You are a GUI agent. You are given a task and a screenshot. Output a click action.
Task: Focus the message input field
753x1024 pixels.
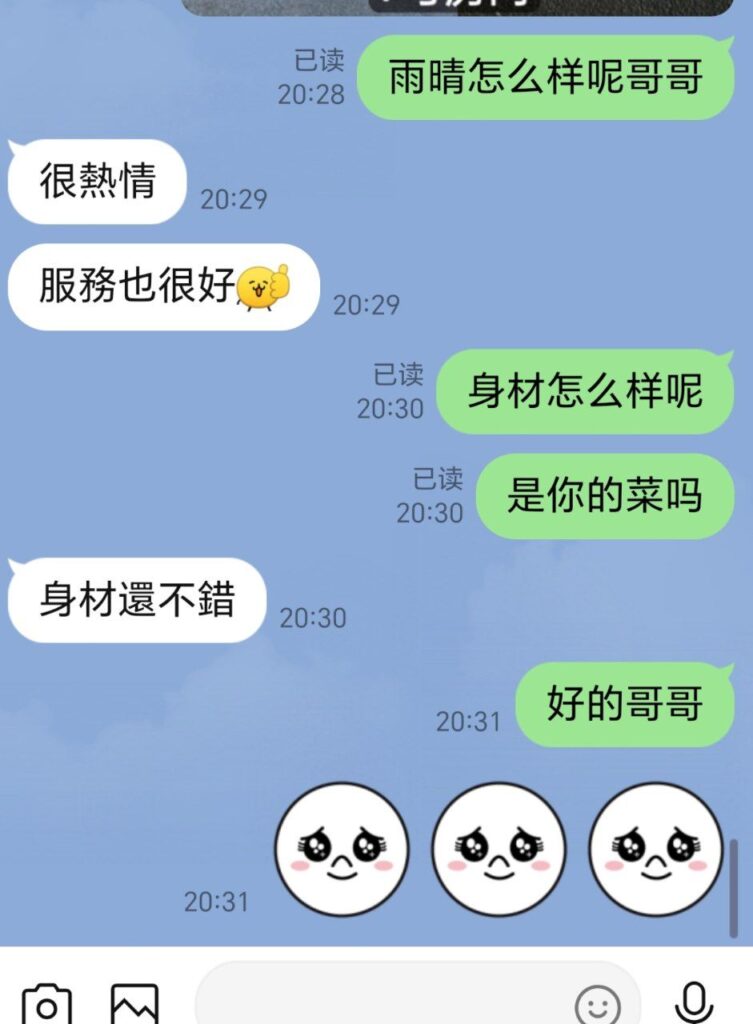click(380, 1000)
